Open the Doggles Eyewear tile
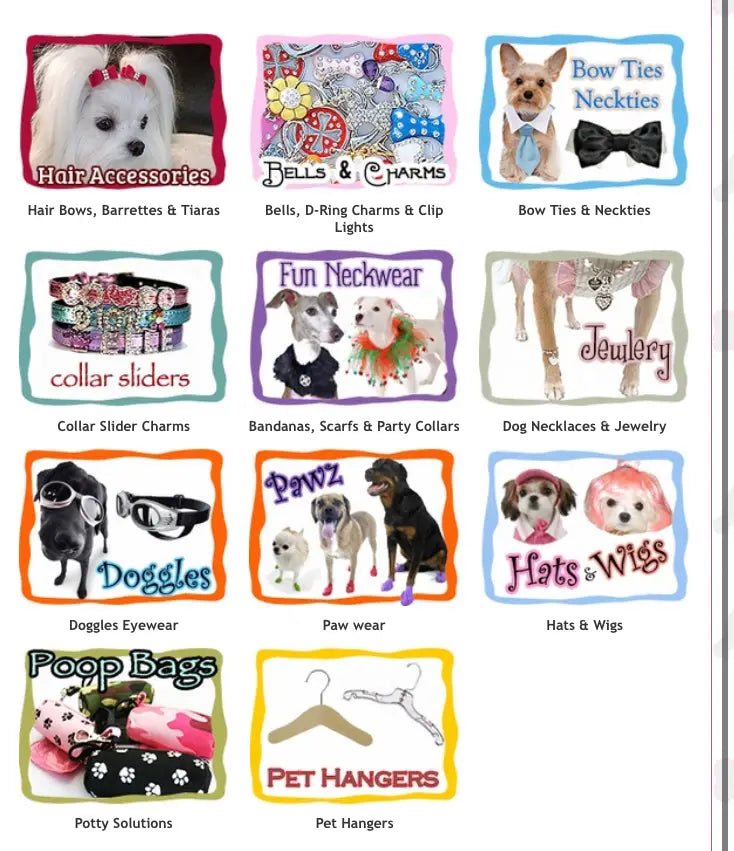The width and height of the screenshot is (734, 851). [123, 527]
